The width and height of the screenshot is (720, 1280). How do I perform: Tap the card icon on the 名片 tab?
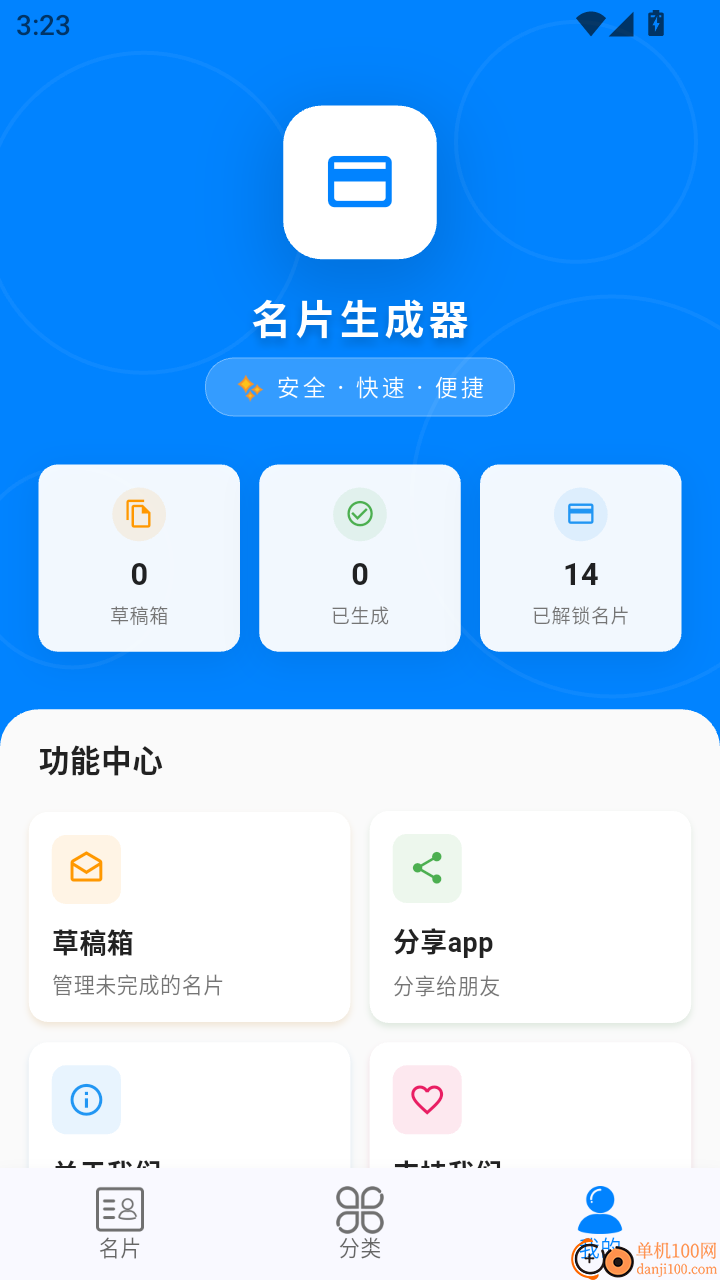[x=120, y=1207]
